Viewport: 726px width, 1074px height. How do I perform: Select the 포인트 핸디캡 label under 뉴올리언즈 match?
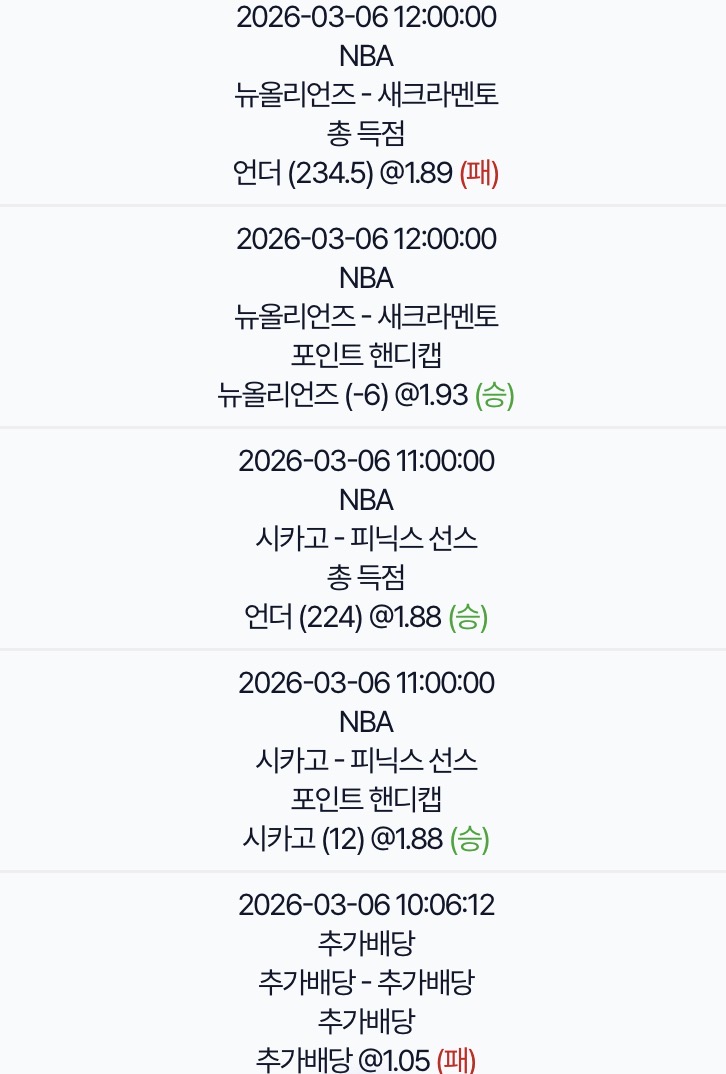[366, 356]
